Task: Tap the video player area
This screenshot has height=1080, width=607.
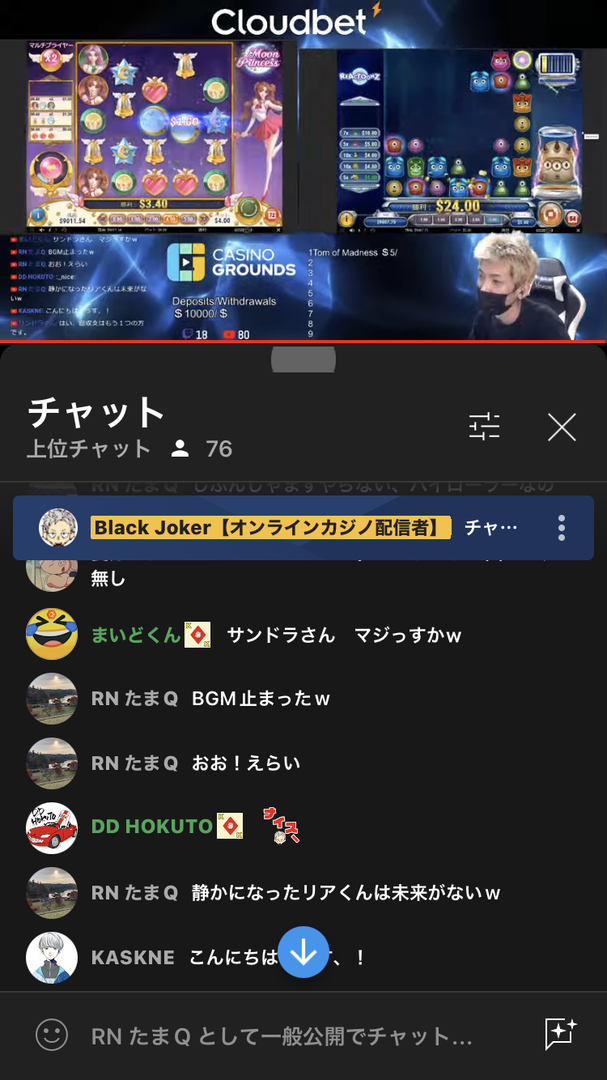Action: click(303, 171)
